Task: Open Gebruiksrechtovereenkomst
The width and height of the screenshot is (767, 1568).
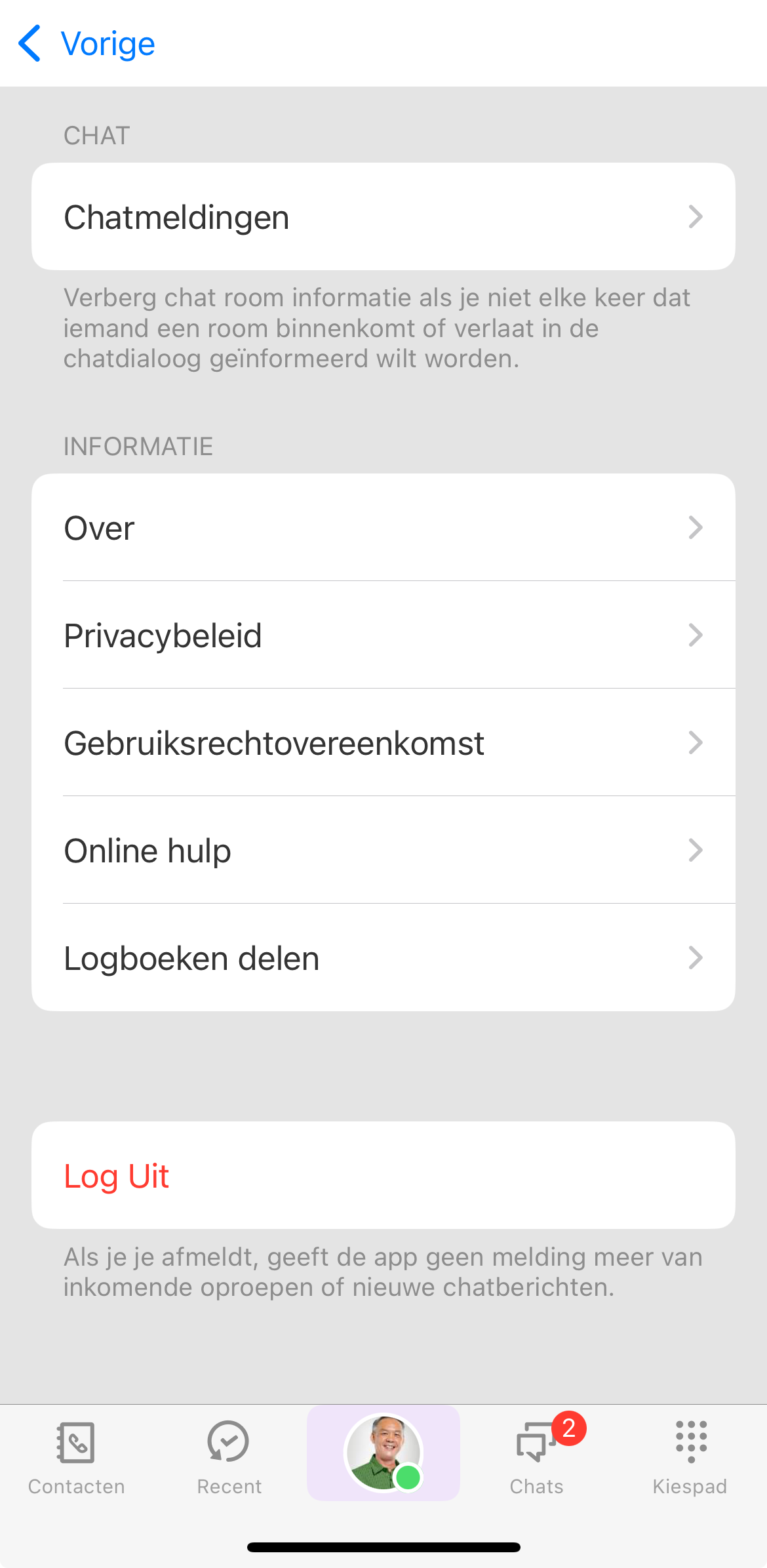Action: (x=383, y=742)
